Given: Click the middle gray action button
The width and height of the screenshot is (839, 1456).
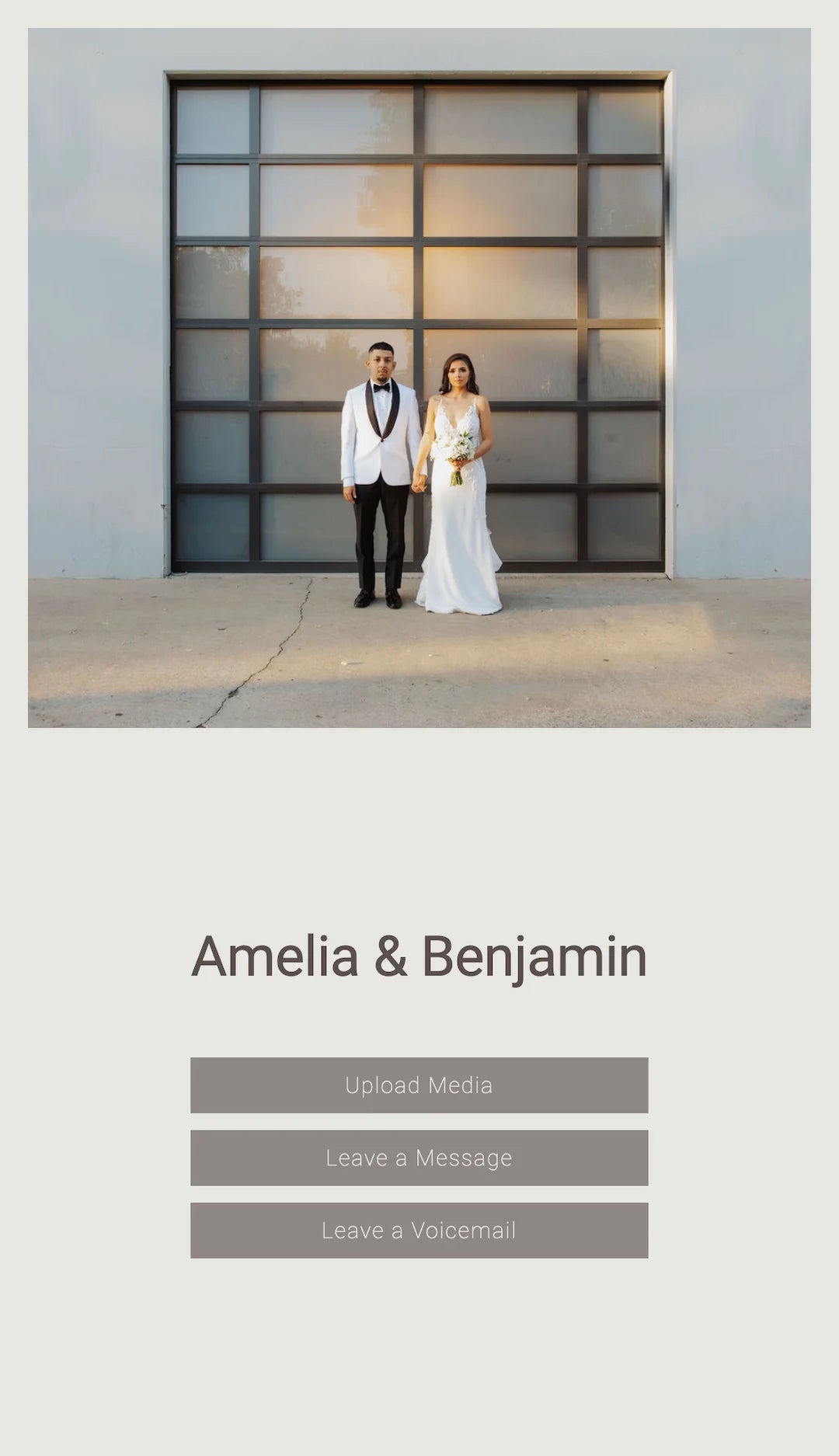Looking at the screenshot, I should click(x=419, y=1158).
